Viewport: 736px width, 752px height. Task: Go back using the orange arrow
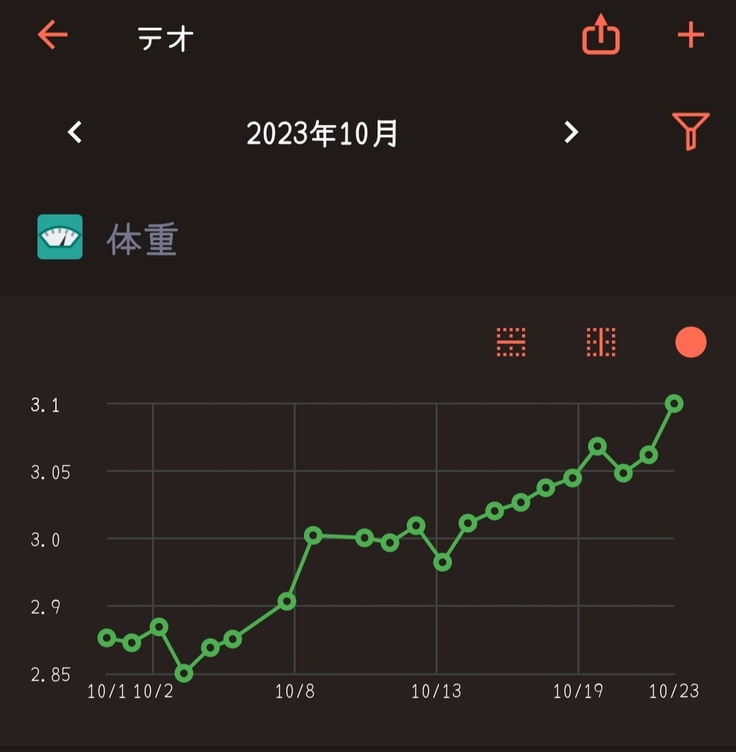tap(52, 36)
